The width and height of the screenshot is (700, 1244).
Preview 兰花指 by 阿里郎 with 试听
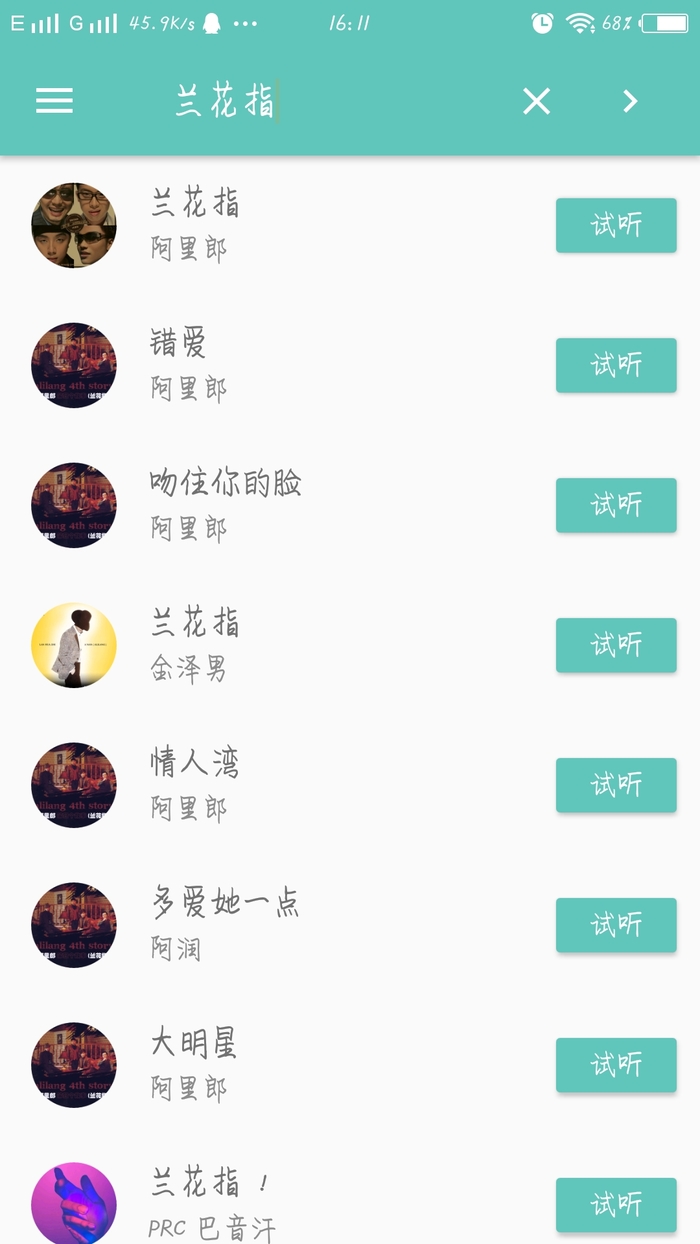(x=616, y=225)
